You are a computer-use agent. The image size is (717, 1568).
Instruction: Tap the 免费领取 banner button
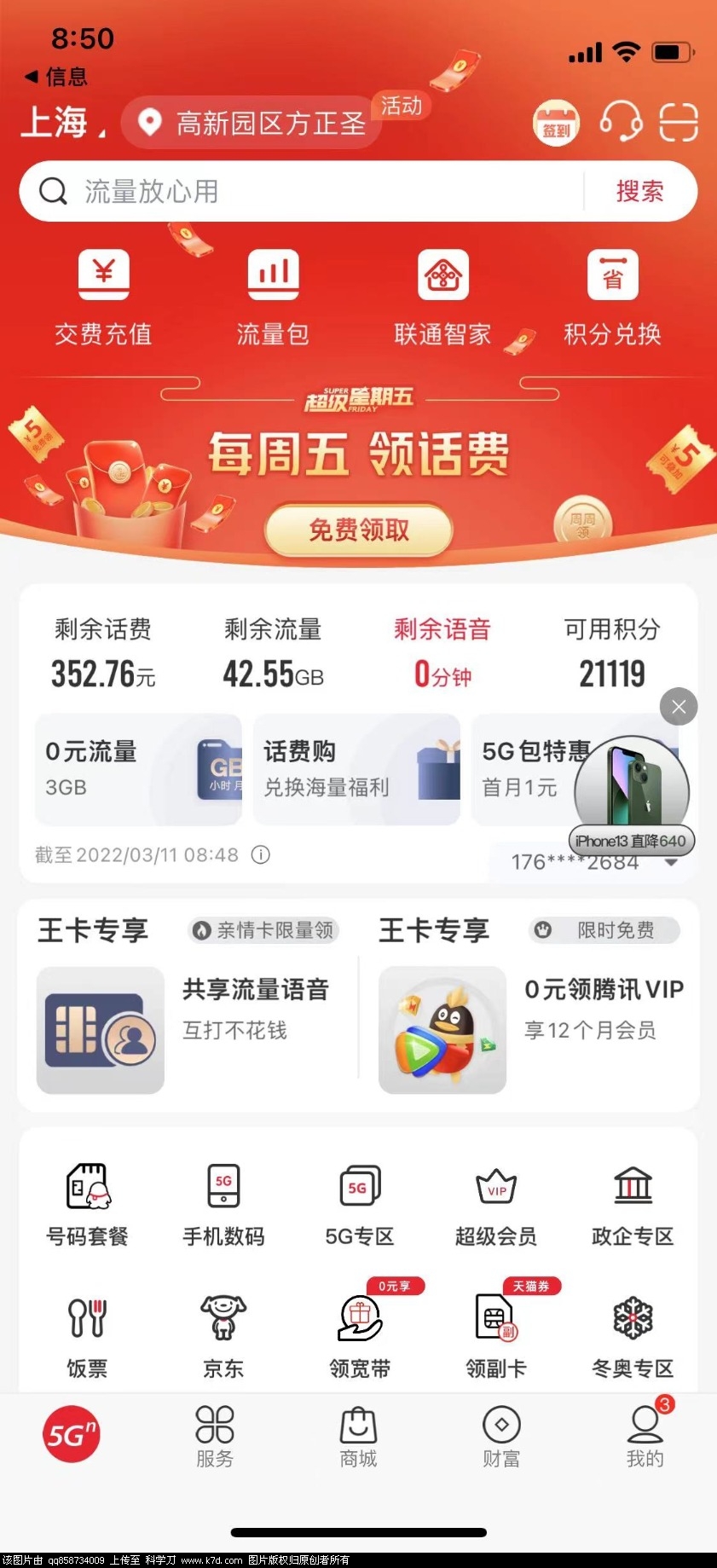coord(359,530)
